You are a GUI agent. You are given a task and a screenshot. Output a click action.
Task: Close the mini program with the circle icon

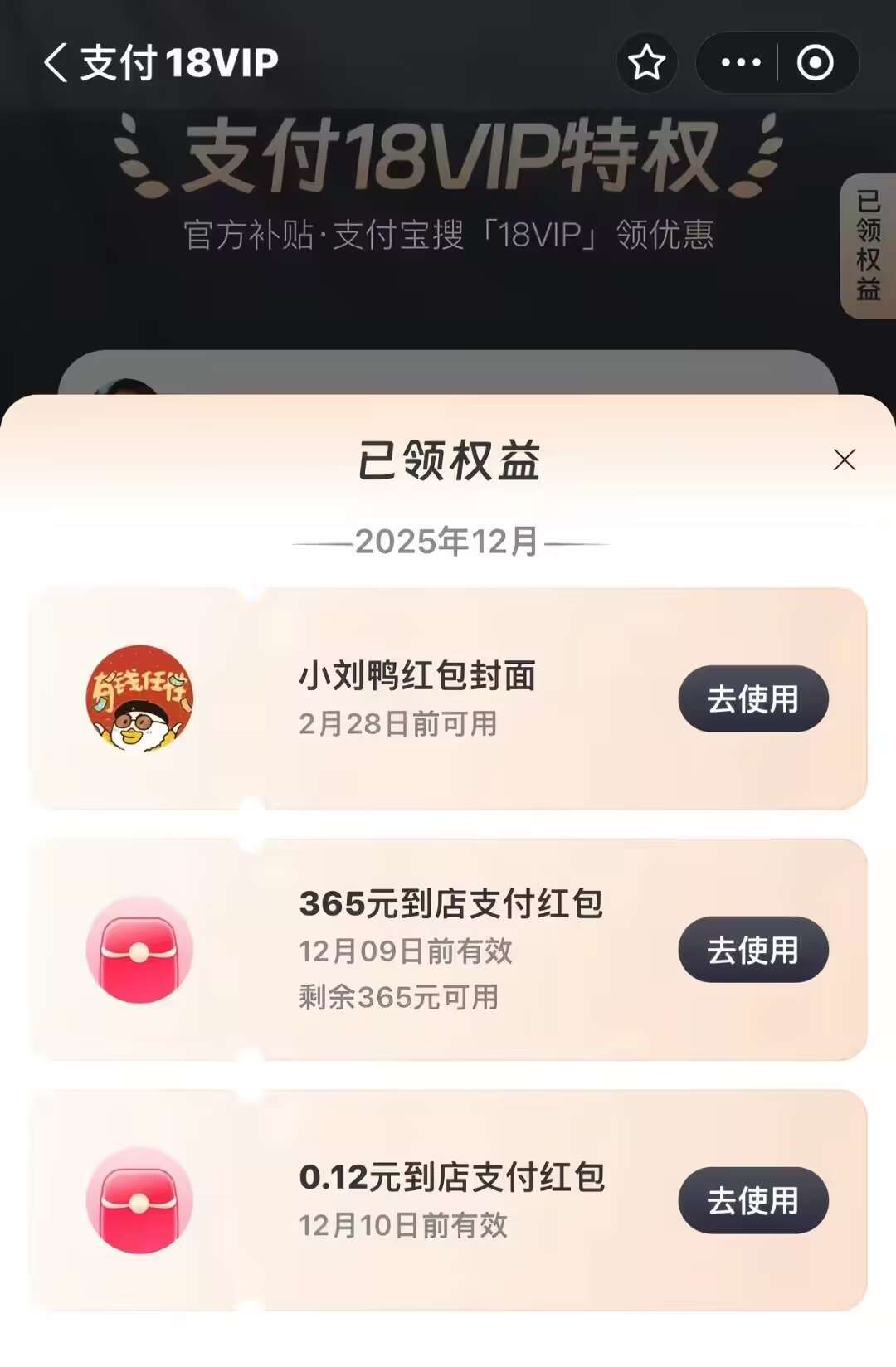point(815,63)
